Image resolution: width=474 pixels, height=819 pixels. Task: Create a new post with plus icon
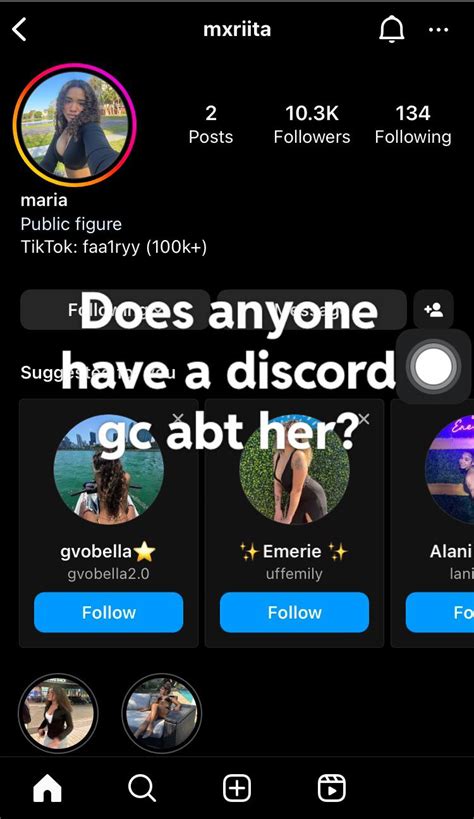[x=237, y=788]
